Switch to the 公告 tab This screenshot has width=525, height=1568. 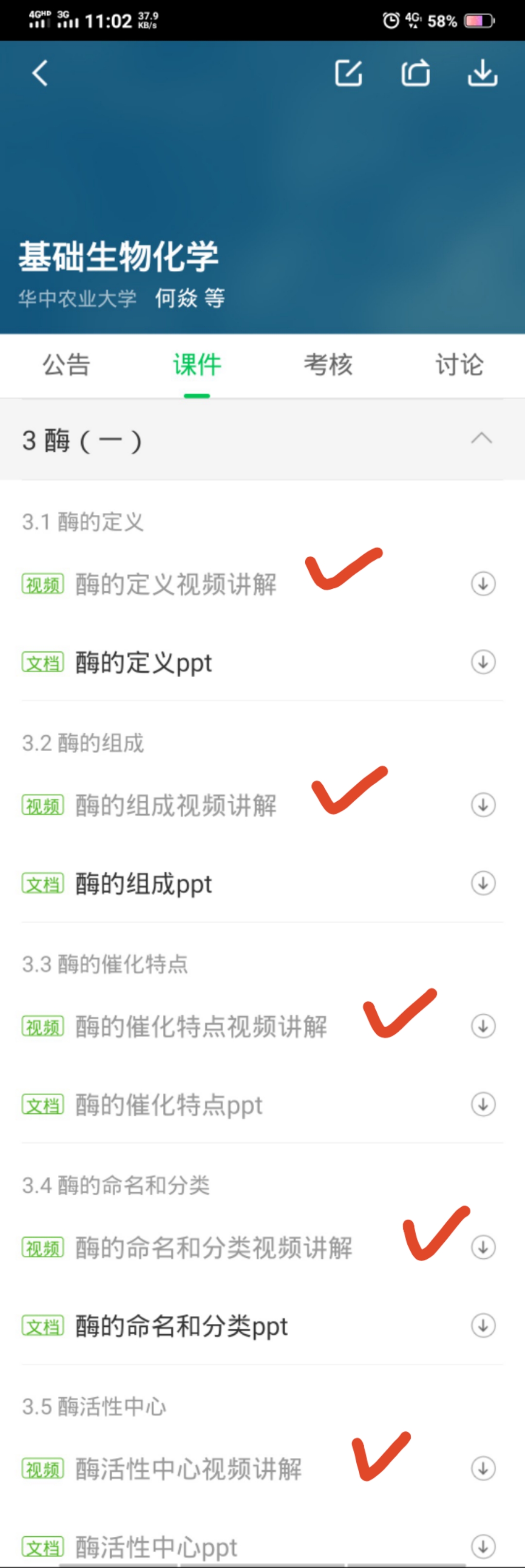coord(66,365)
